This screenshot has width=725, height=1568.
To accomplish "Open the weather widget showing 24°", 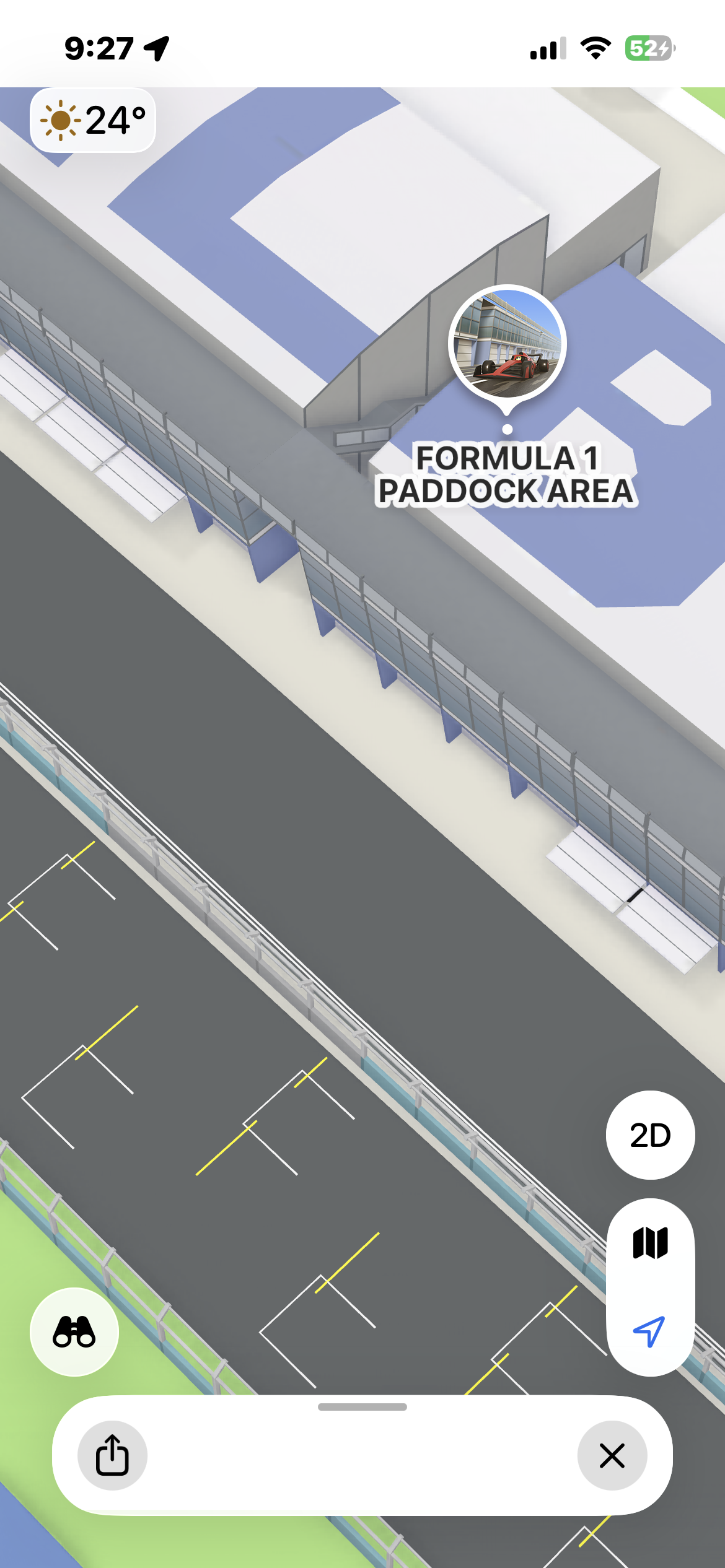I will tap(93, 120).
